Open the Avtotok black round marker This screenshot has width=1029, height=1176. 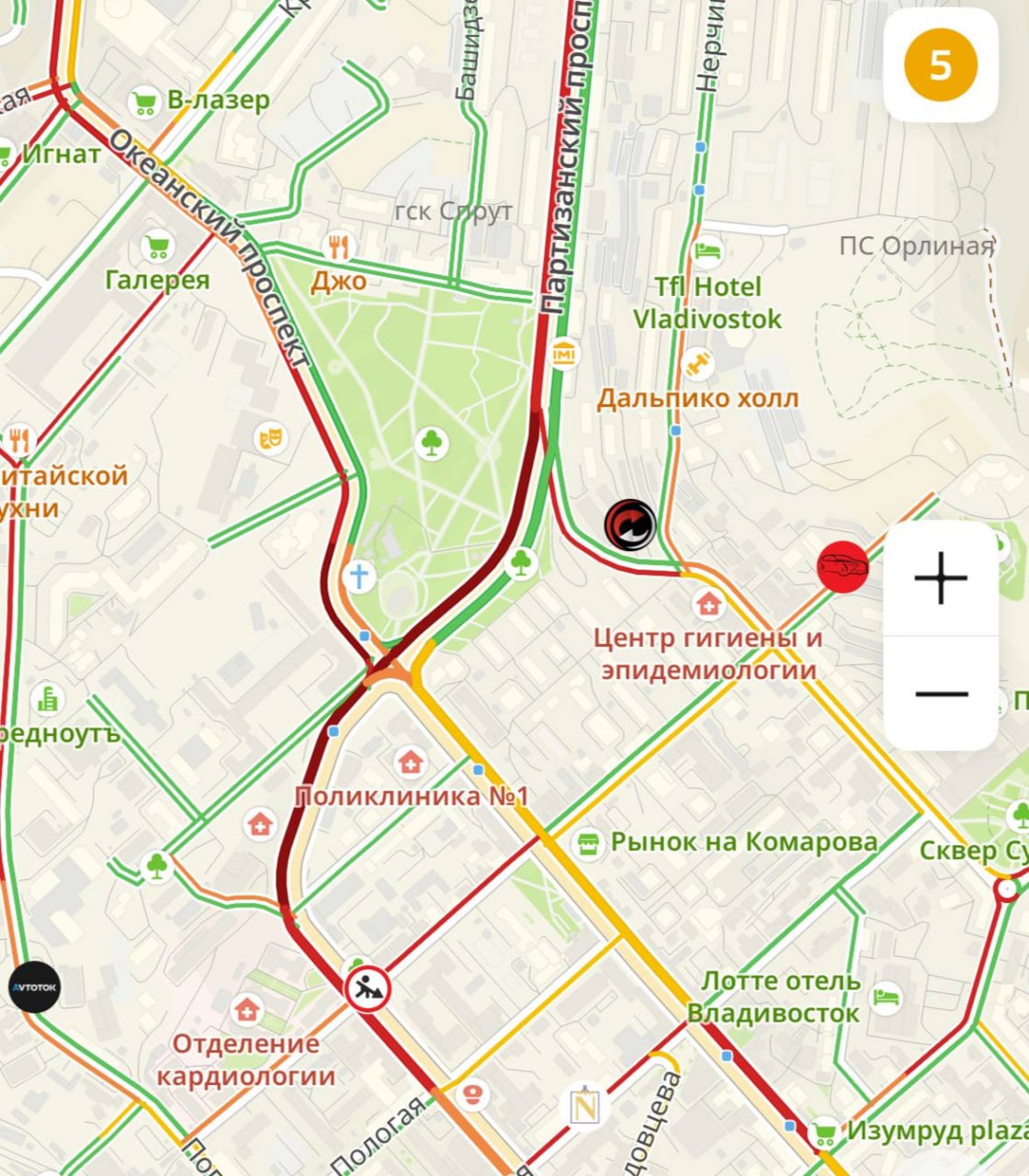[34, 987]
